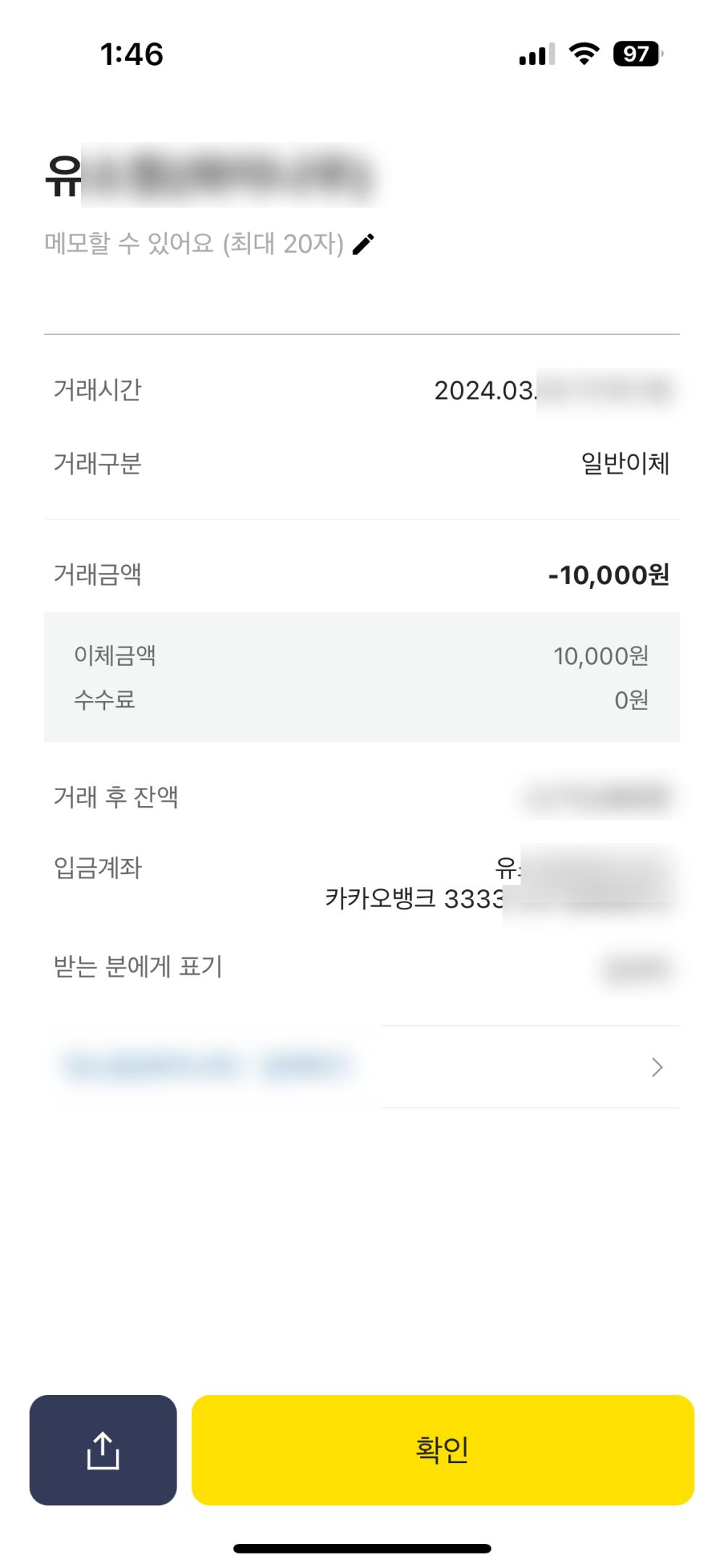Tap the pencil icon to edit memo
Screen dimensions: 724x1568
(363, 245)
